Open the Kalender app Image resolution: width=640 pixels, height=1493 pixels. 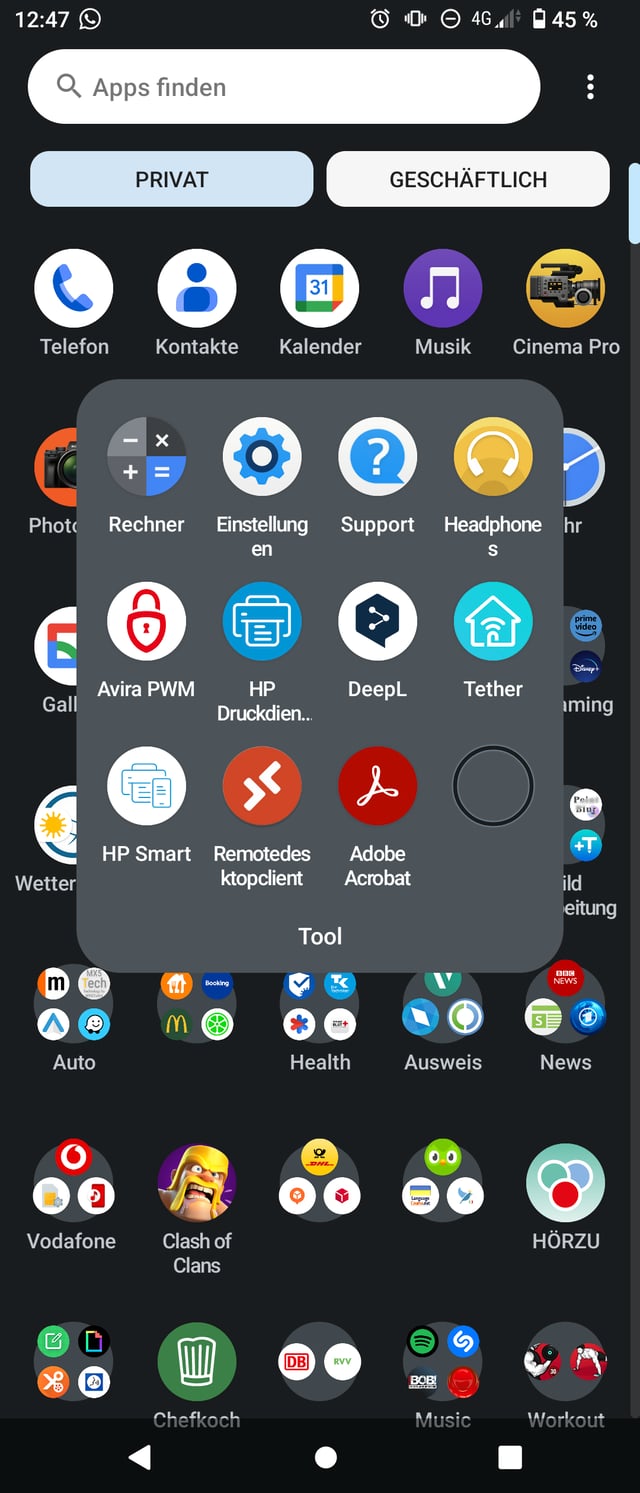tap(320, 290)
